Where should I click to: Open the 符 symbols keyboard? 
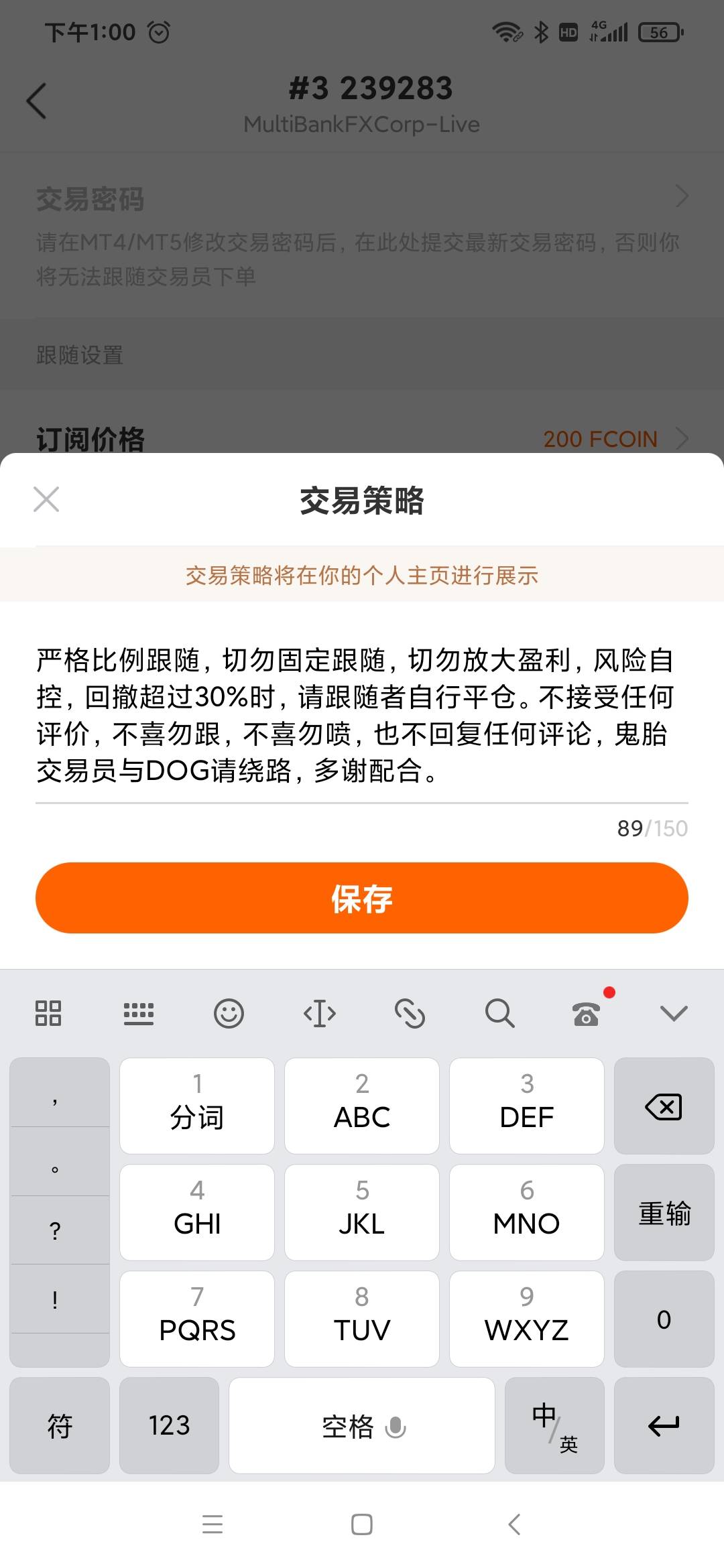click(60, 1425)
